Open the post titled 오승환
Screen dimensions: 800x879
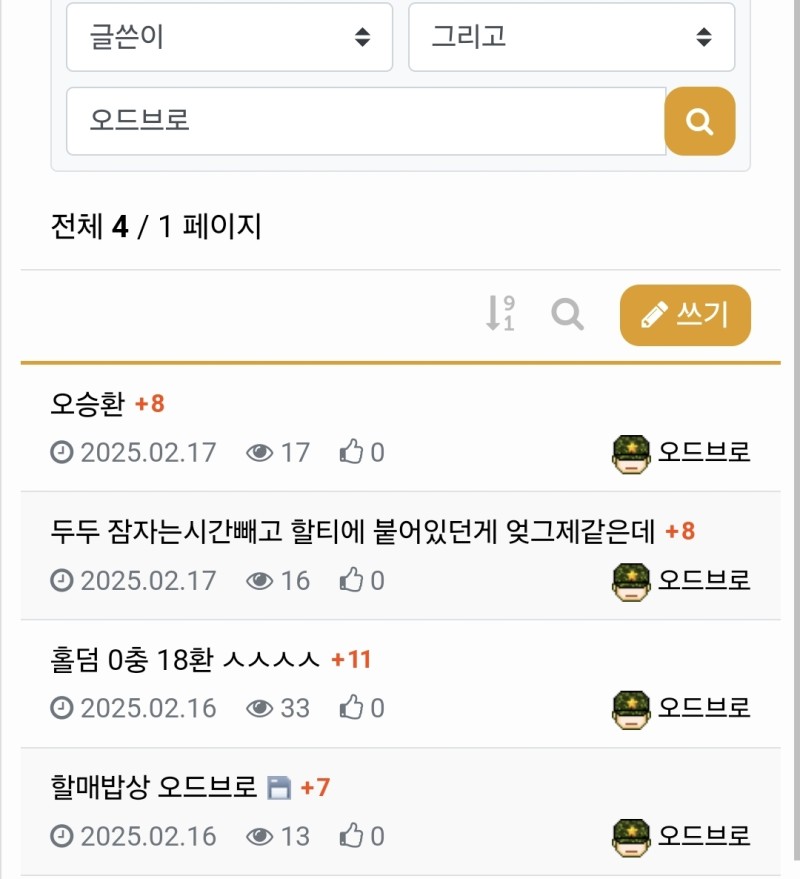pyautogui.click(x=87, y=404)
